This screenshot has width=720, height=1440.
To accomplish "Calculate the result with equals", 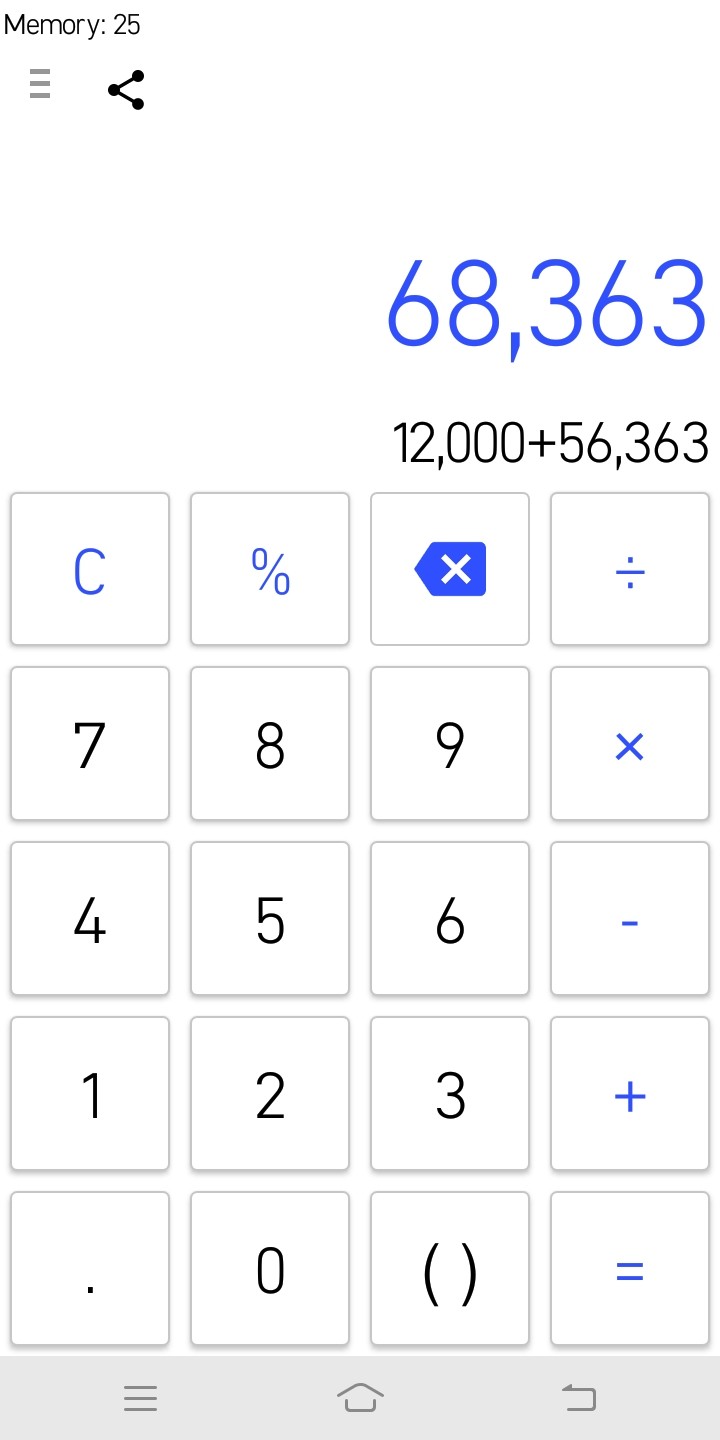I will pos(630,1269).
